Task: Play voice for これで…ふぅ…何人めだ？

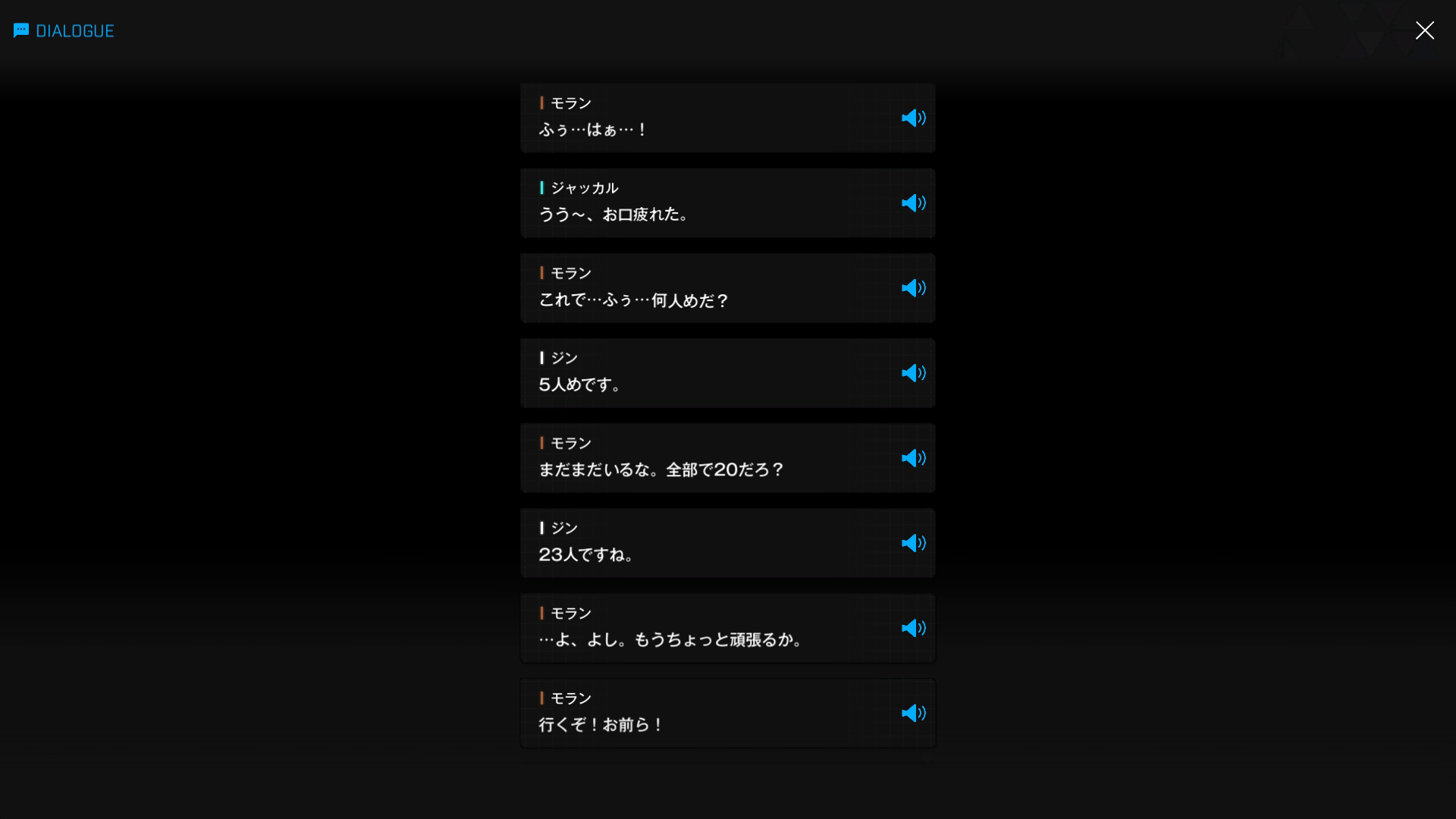Action: (913, 288)
